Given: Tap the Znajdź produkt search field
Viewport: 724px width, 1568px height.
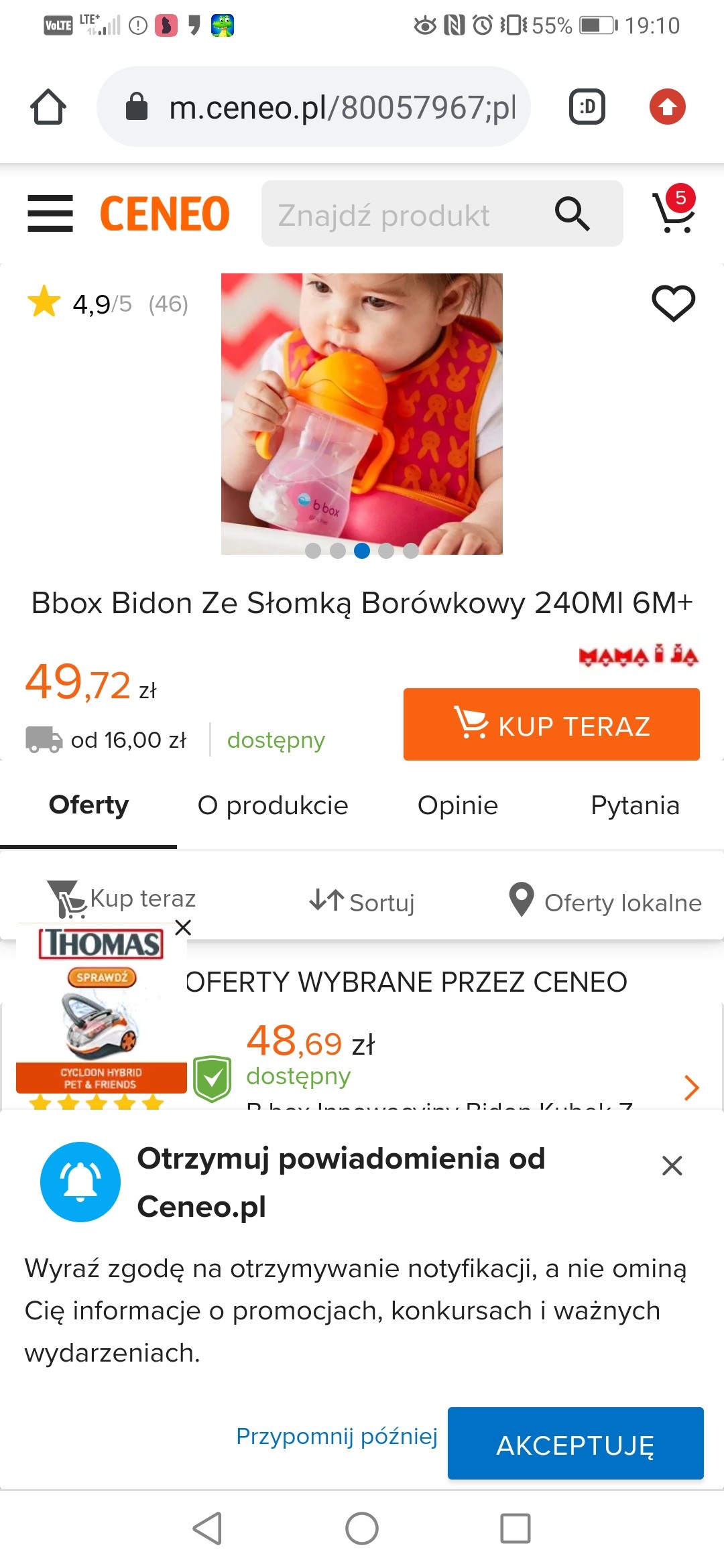Looking at the screenshot, I should click(x=402, y=214).
